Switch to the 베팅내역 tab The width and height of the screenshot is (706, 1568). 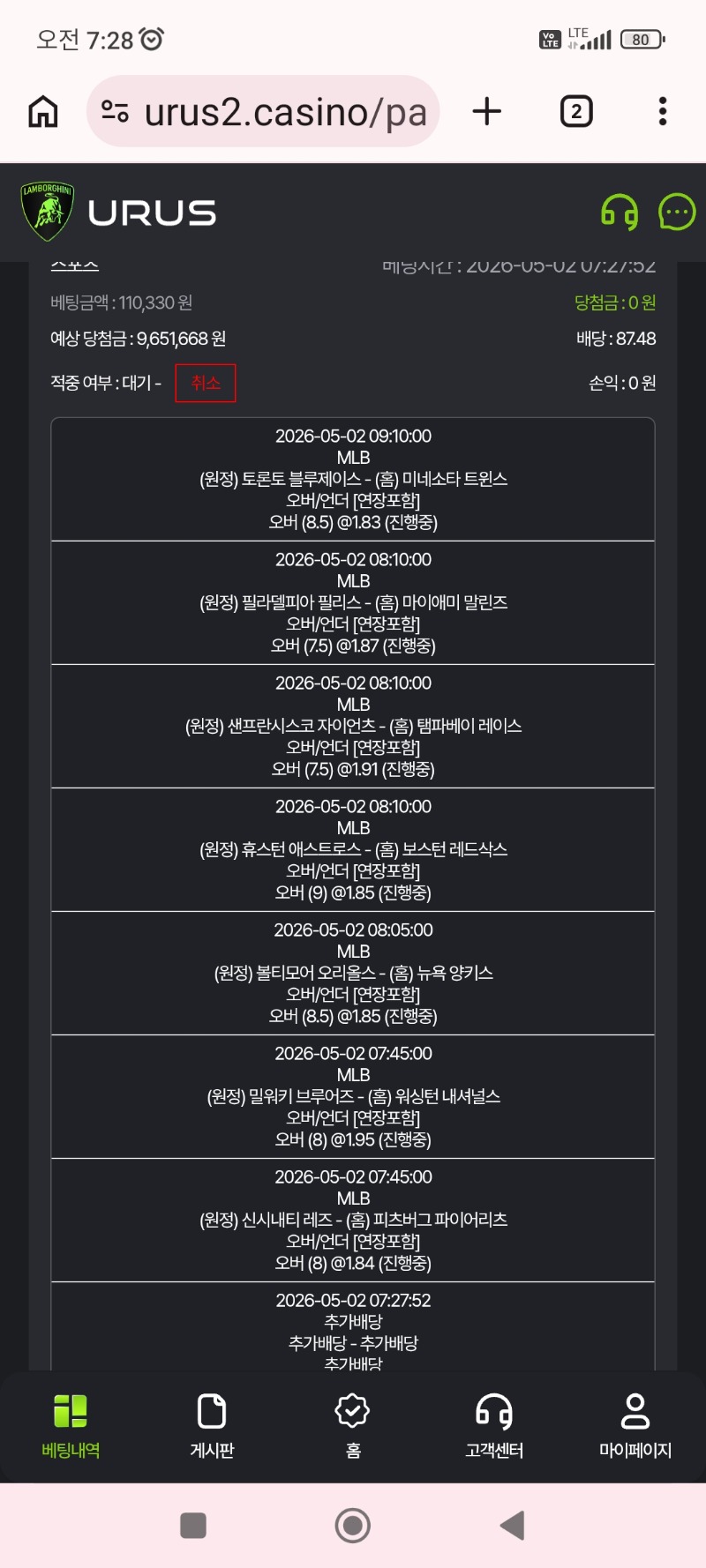pyautogui.click(x=71, y=1426)
